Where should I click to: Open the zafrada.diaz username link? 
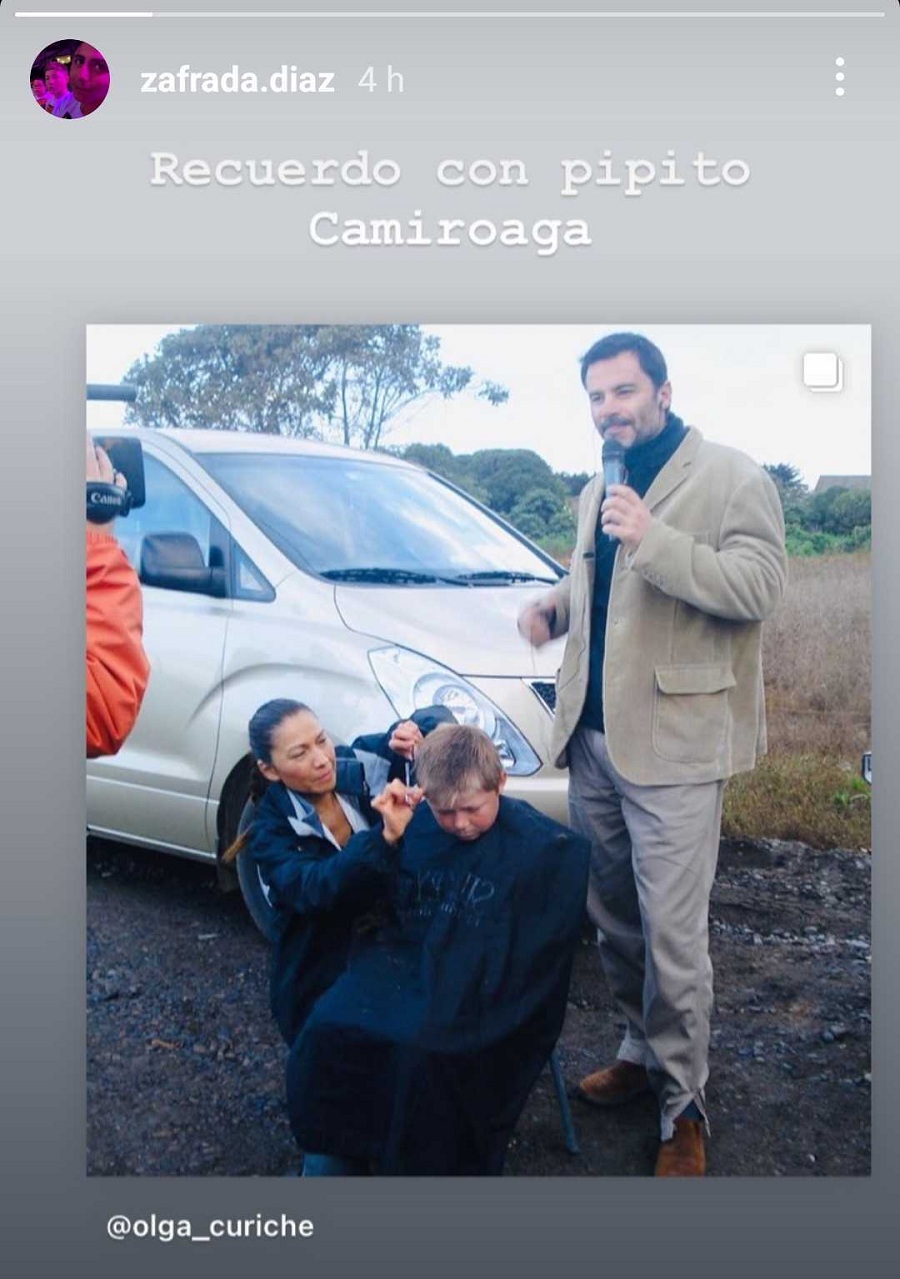point(237,80)
